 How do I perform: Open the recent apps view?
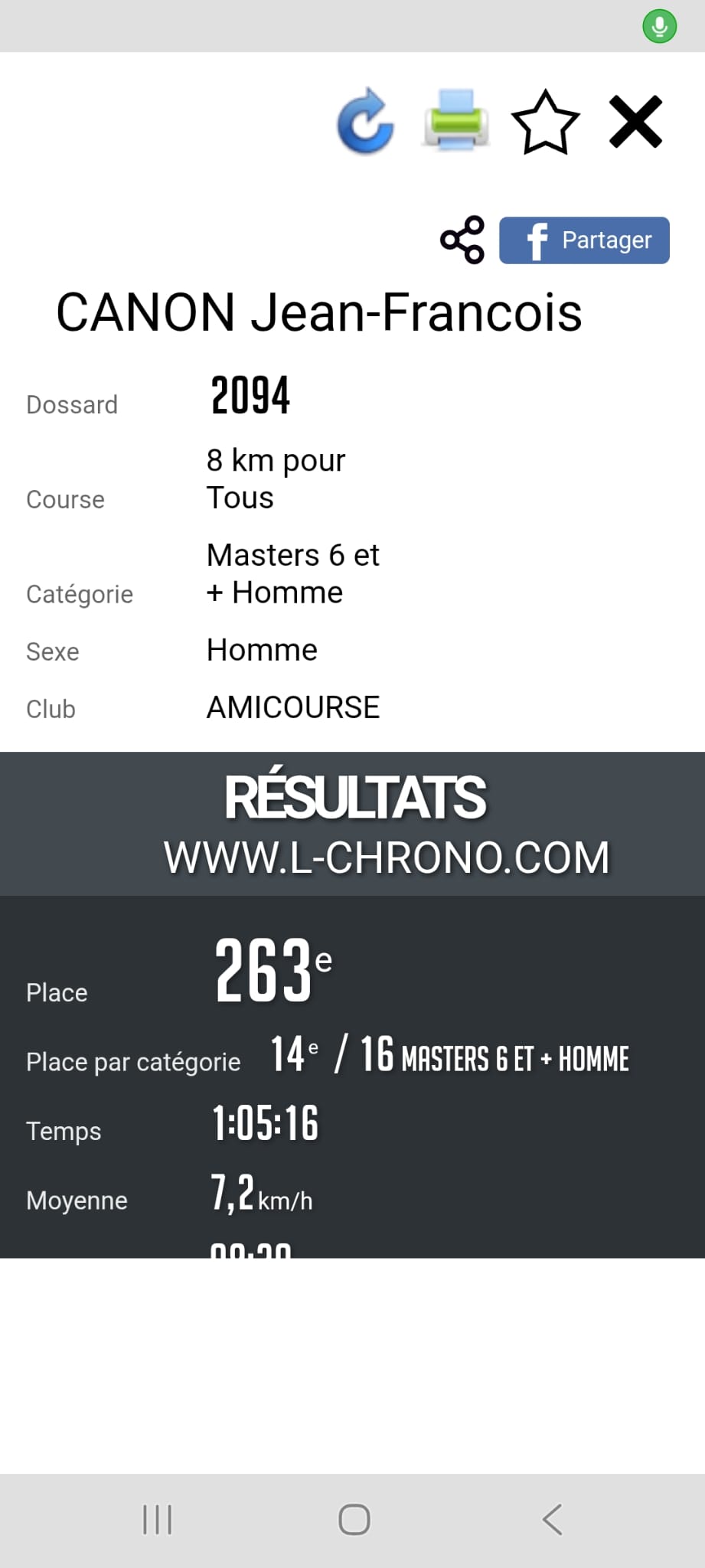click(x=157, y=1520)
